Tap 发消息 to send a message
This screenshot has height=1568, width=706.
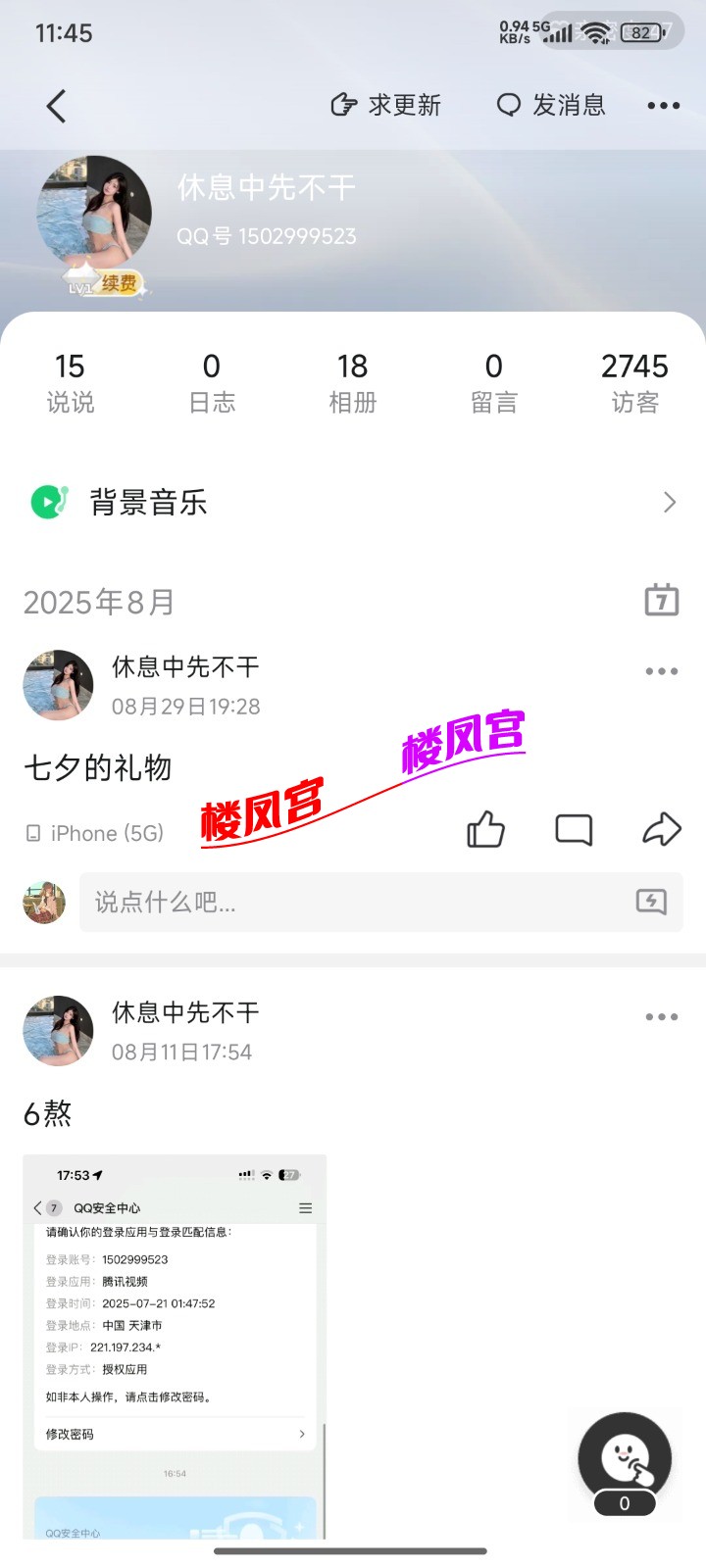pyautogui.click(x=551, y=105)
